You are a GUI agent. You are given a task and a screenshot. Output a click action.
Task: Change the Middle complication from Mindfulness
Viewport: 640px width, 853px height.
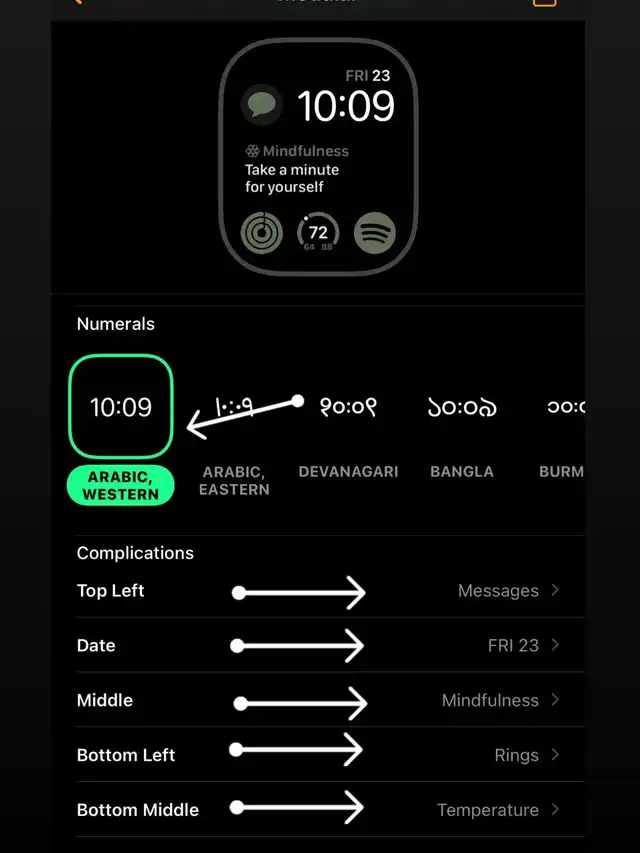pyautogui.click(x=330, y=700)
